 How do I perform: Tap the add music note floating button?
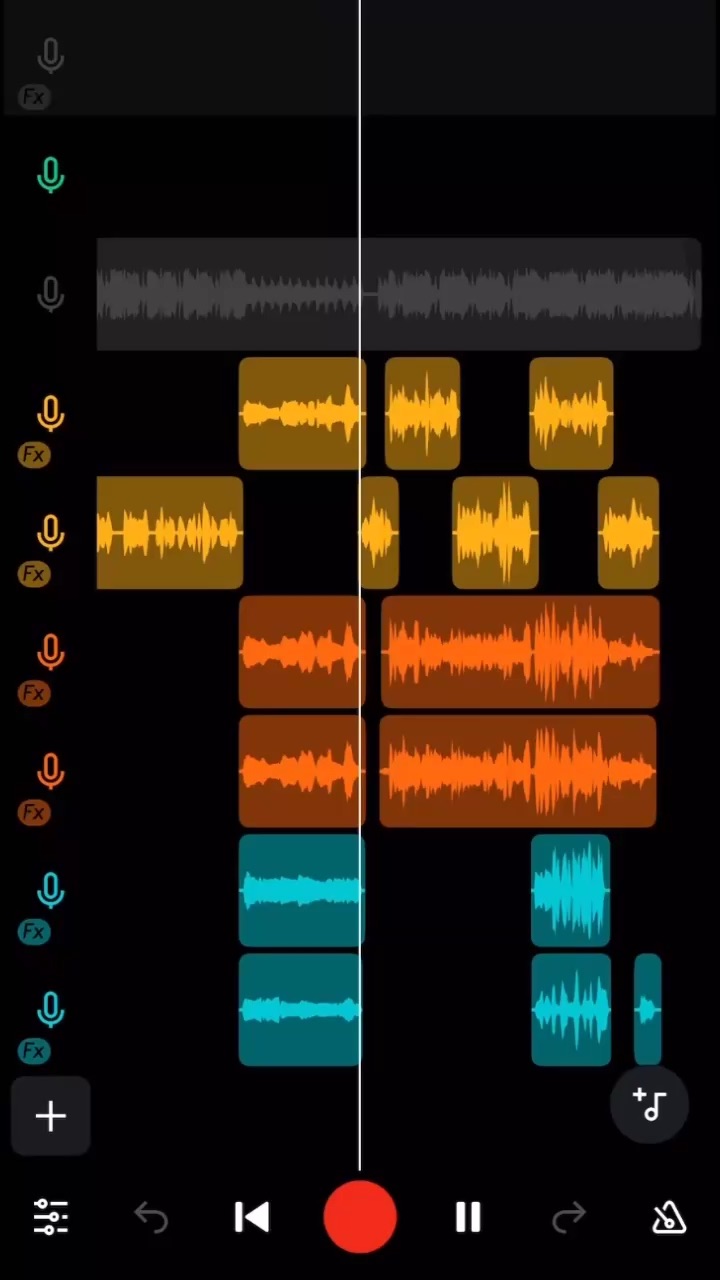click(649, 1104)
